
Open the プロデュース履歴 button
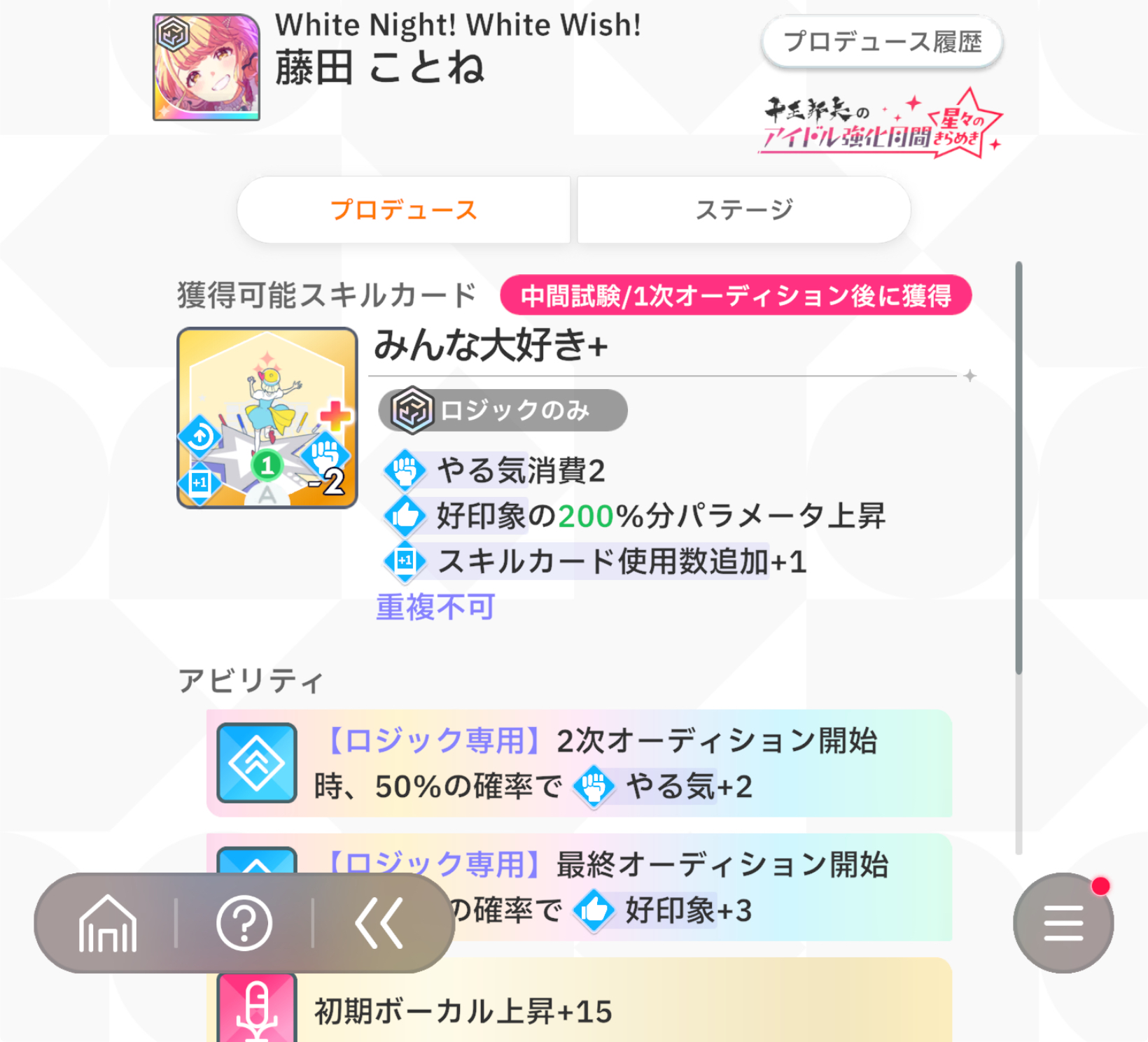click(x=882, y=42)
